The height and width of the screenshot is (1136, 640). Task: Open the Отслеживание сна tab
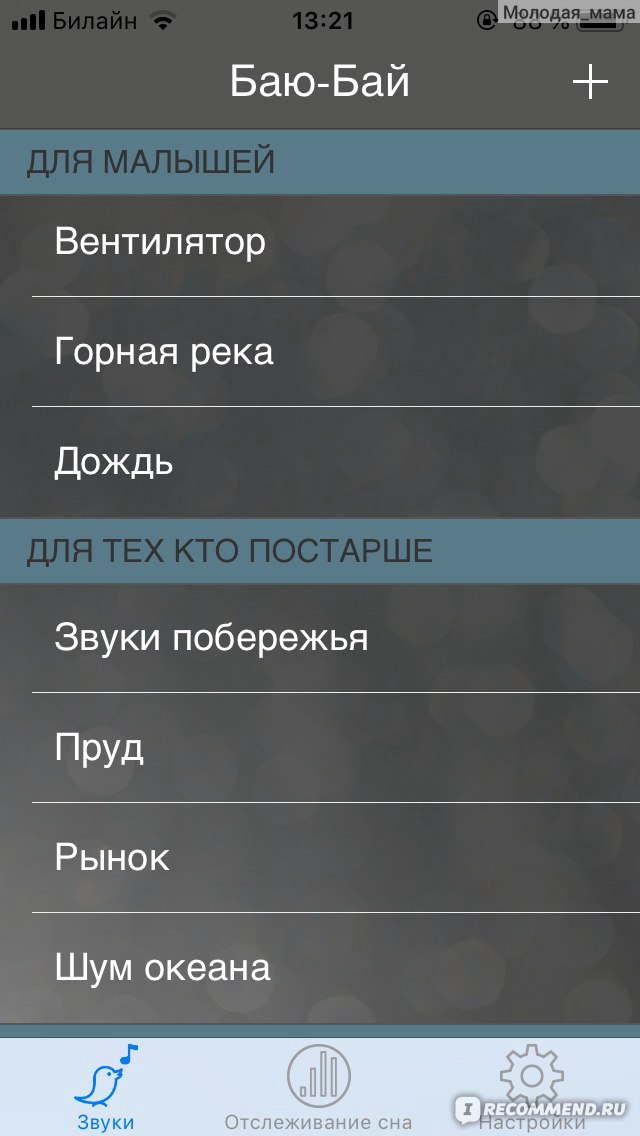[319, 1087]
